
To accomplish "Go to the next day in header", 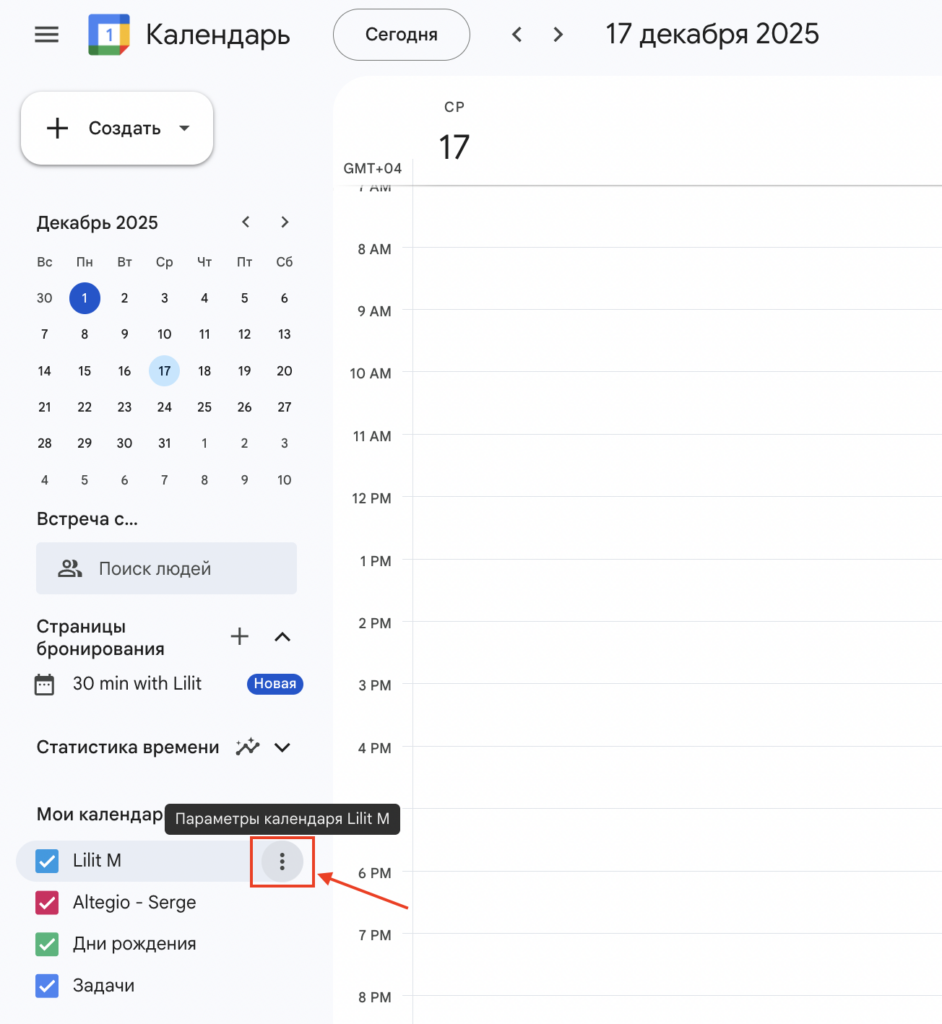I will 558,35.
